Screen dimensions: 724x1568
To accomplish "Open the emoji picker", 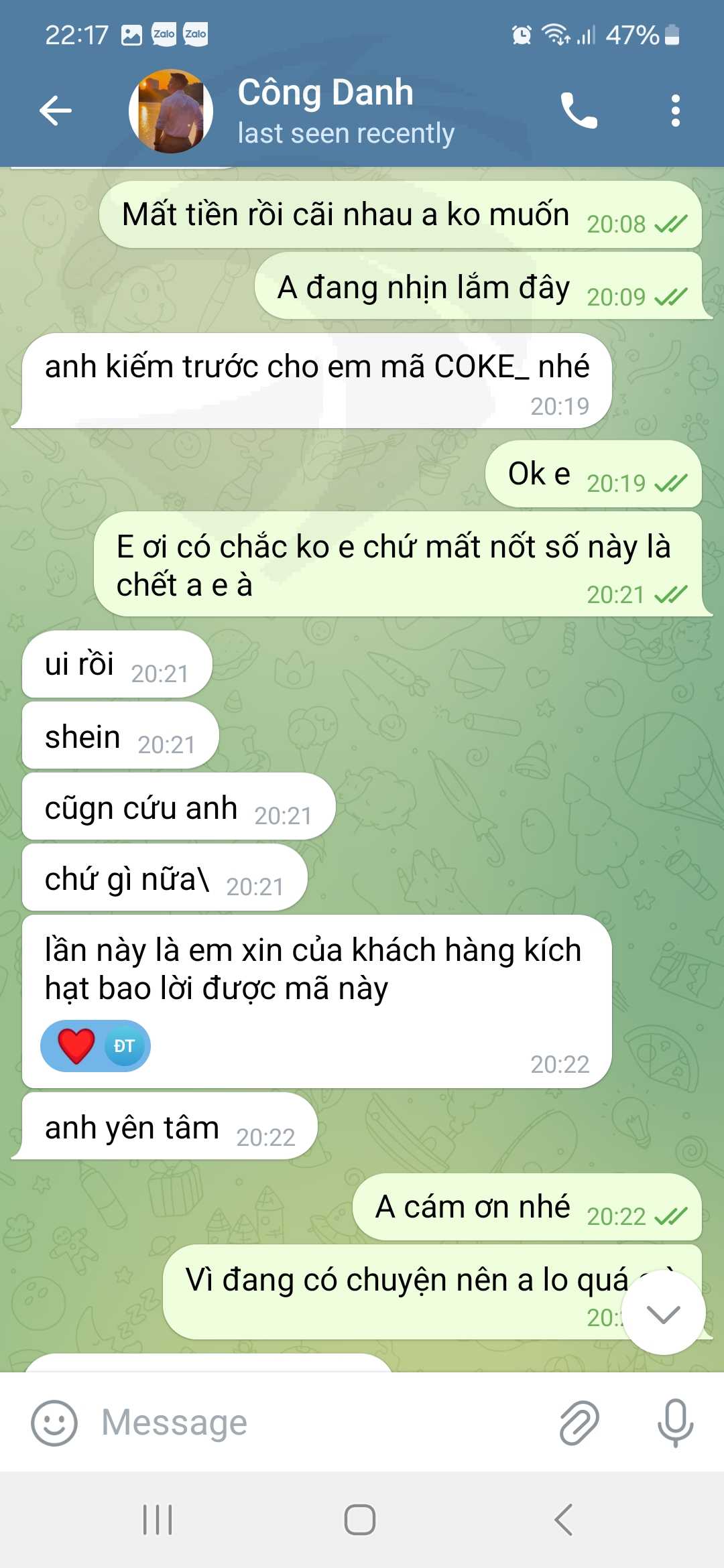I will click(54, 1423).
